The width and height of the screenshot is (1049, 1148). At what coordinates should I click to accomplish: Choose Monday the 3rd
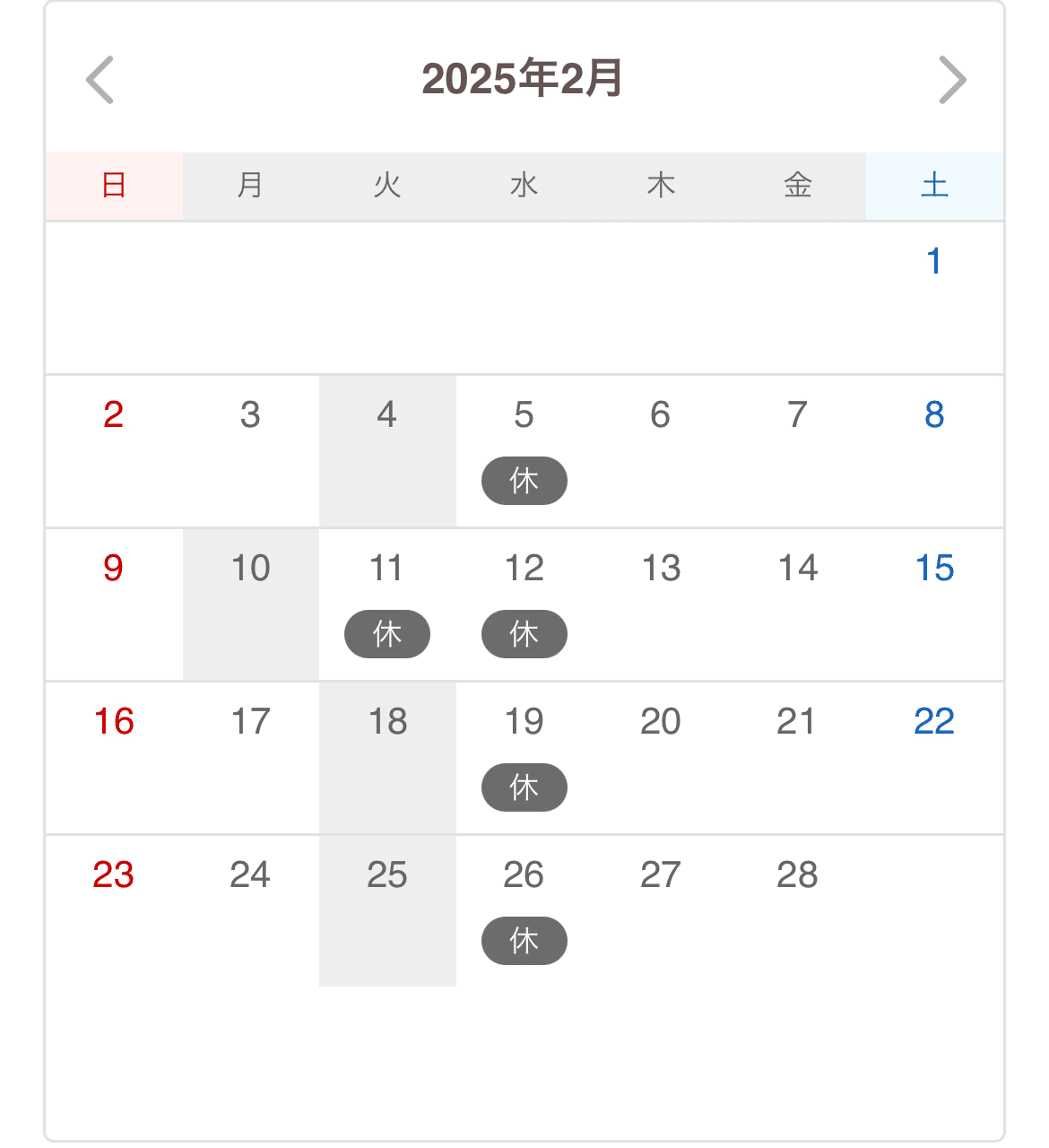tap(250, 415)
